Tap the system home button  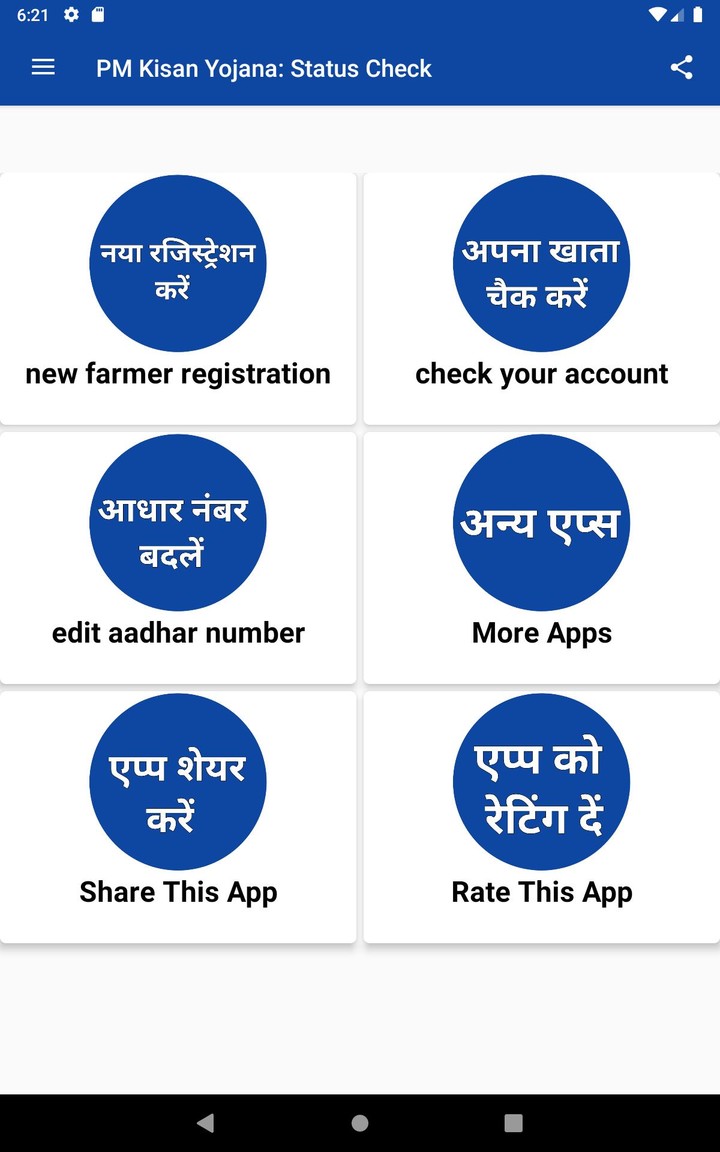pos(360,1123)
